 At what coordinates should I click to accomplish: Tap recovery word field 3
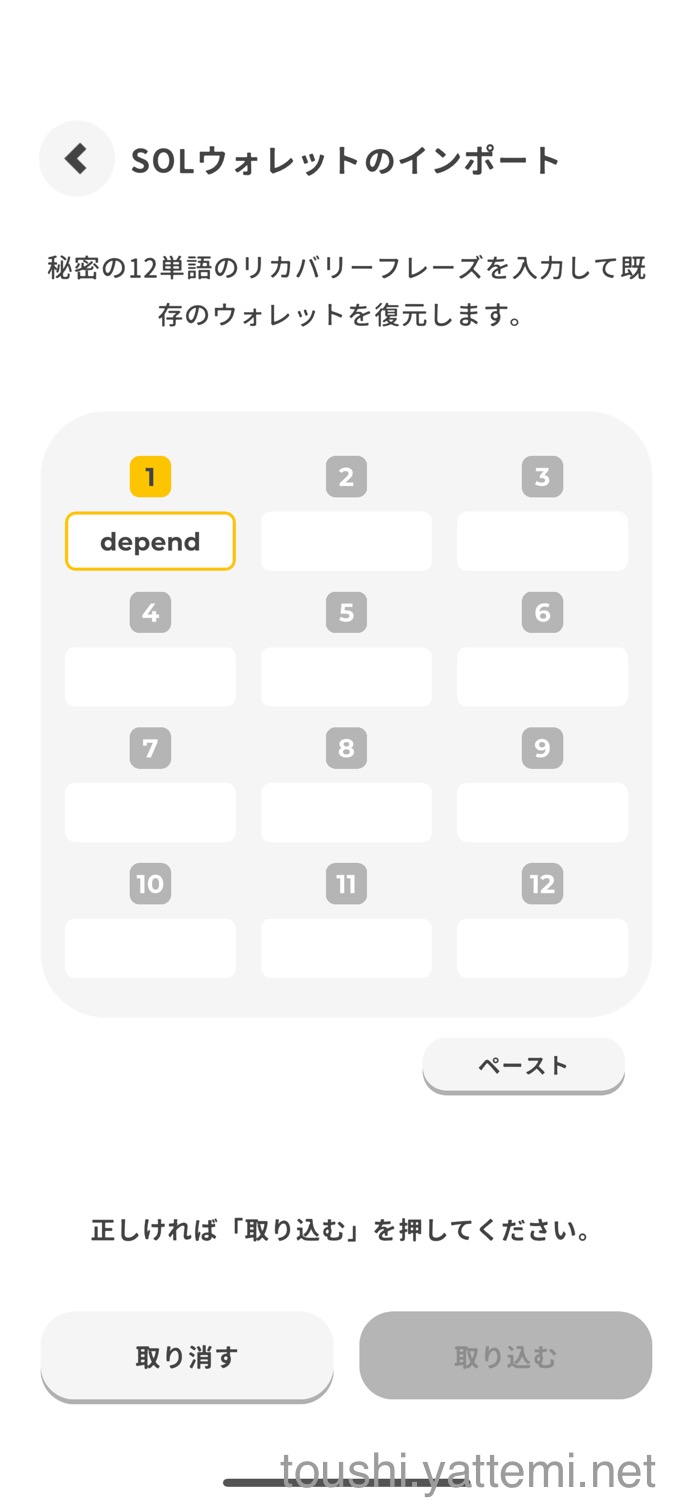coord(542,541)
